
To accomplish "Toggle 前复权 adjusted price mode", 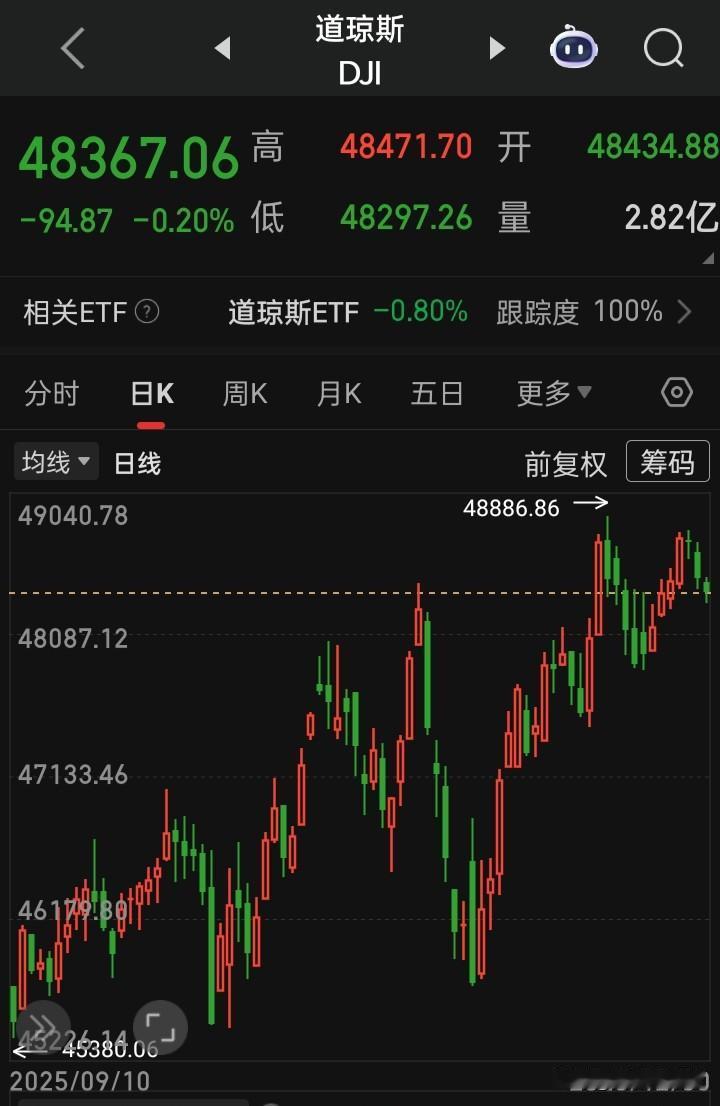I will pos(566,462).
